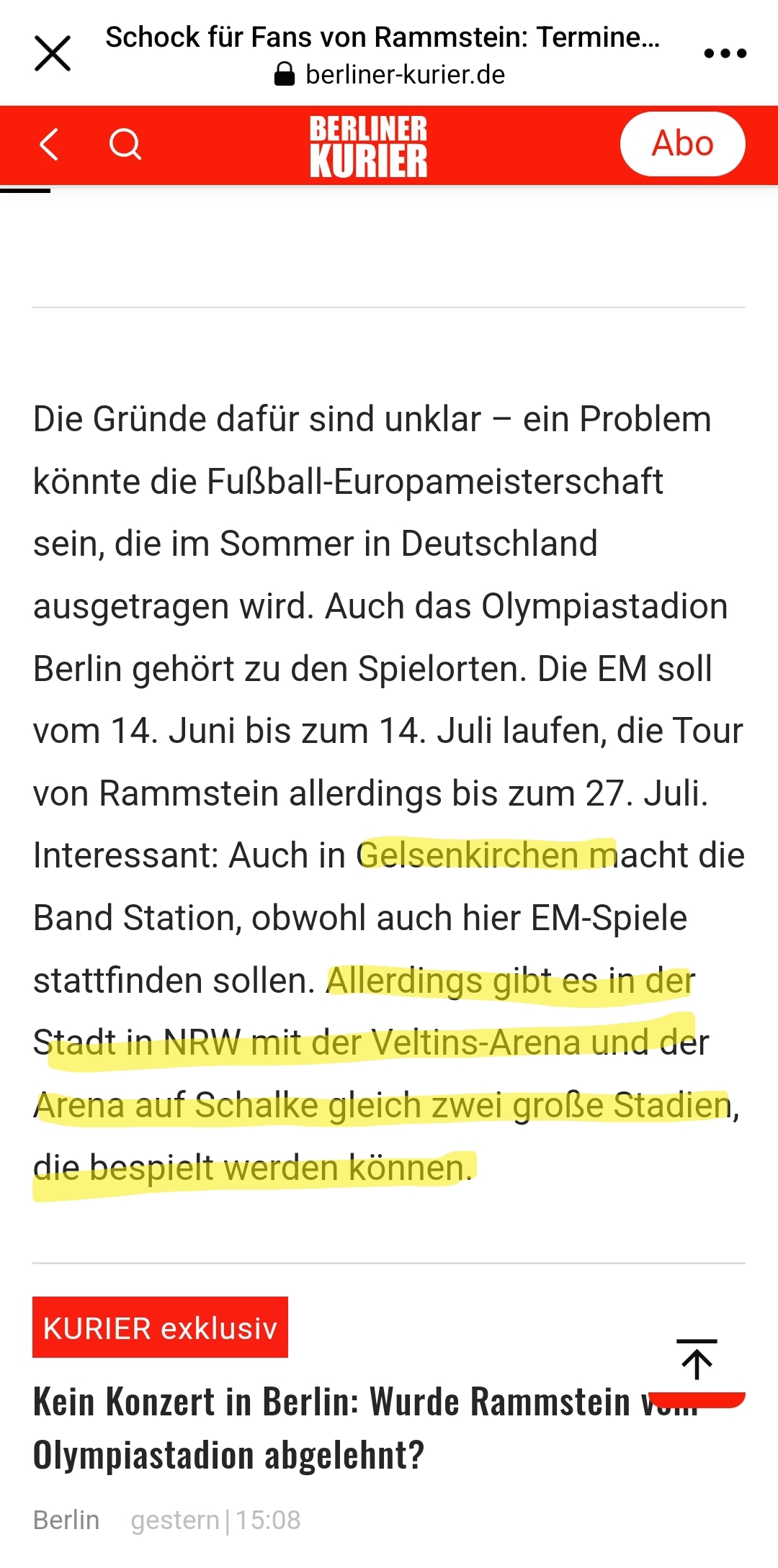Viewport: 778px width, 1568px height.
Task: Open the Berliner Kurier search
Action: (125, 144)
